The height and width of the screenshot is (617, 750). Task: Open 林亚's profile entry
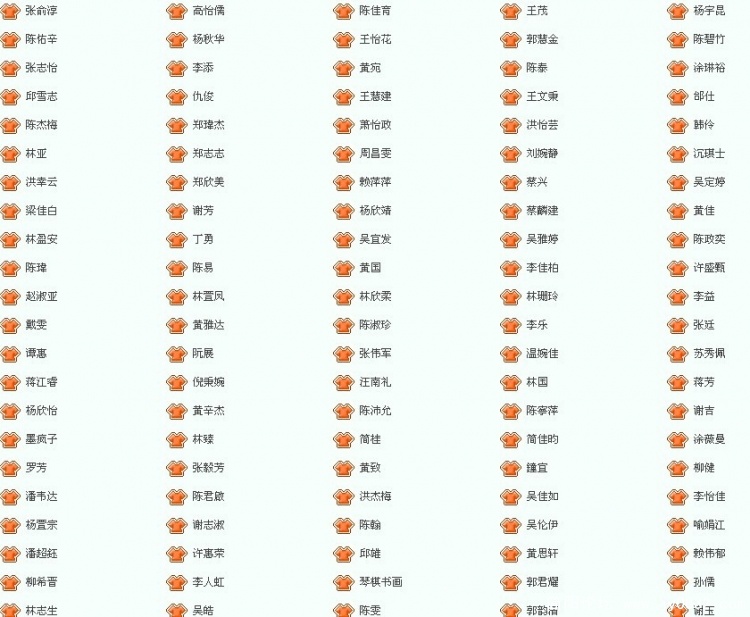click(36, 154)
